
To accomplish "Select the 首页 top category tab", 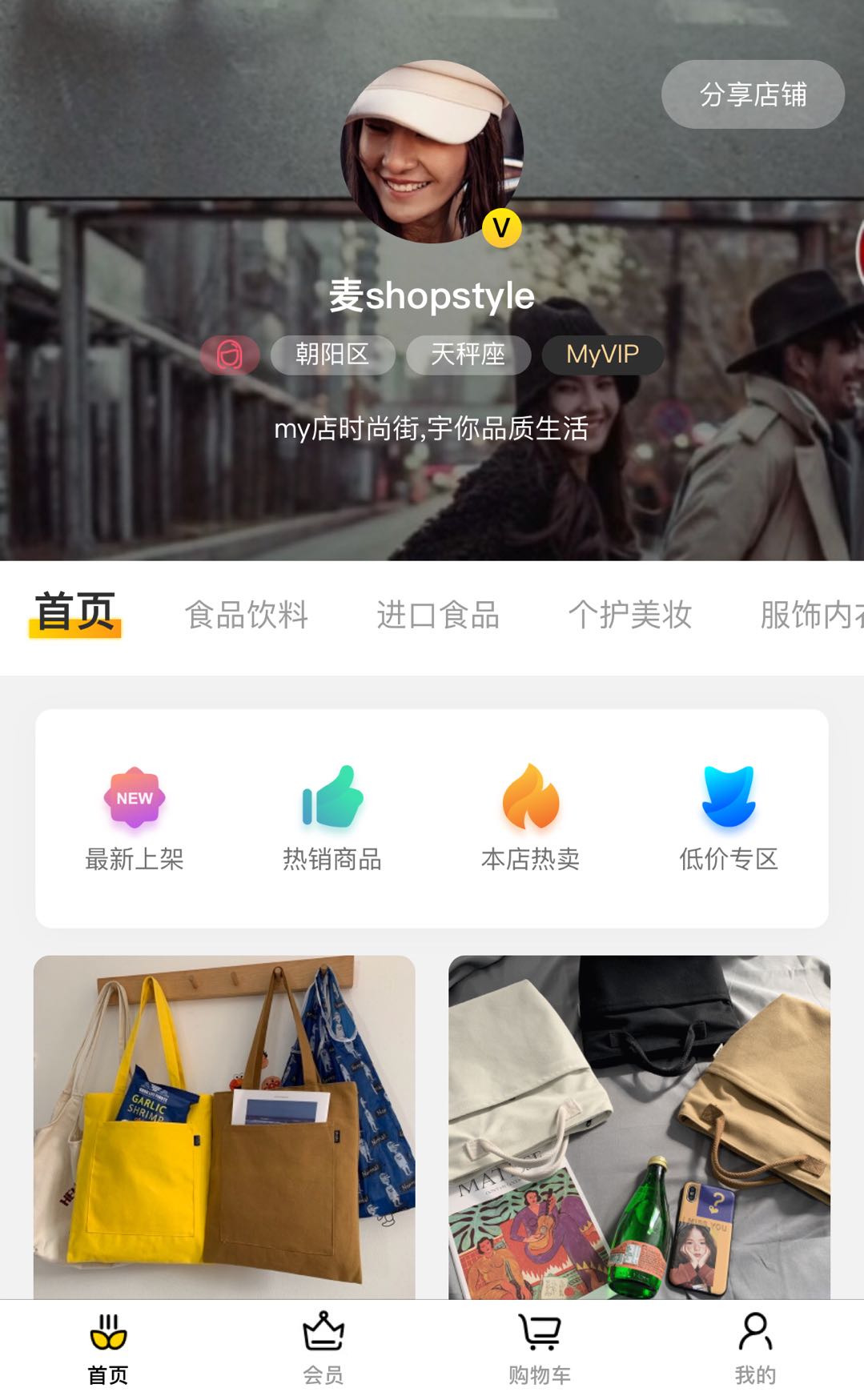I will 75,613.
